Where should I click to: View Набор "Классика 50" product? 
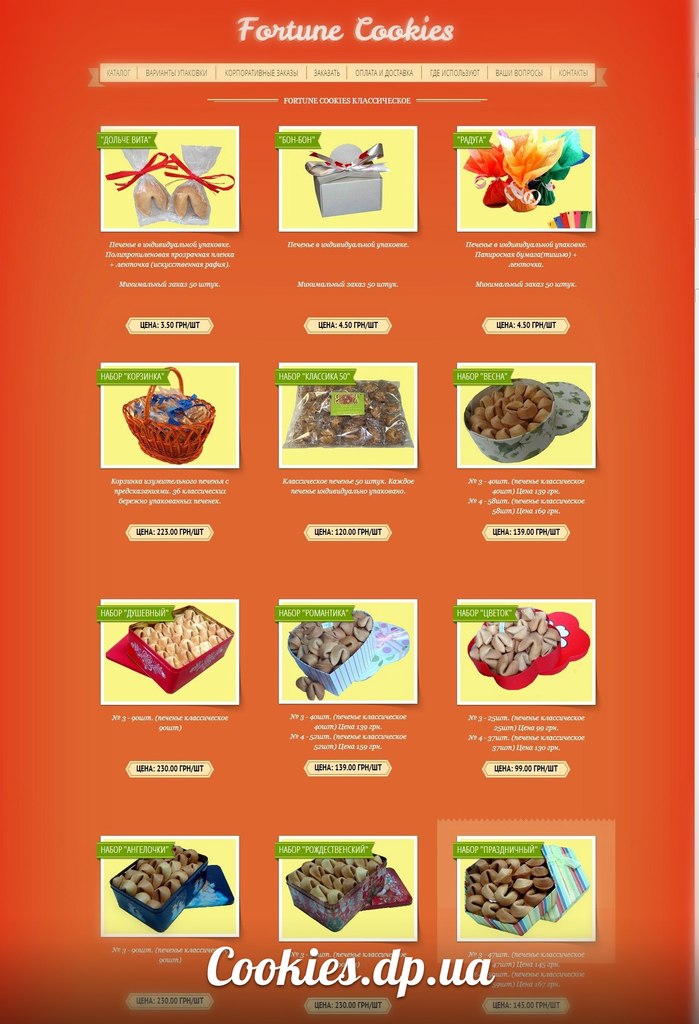click(x=347, y=417)
